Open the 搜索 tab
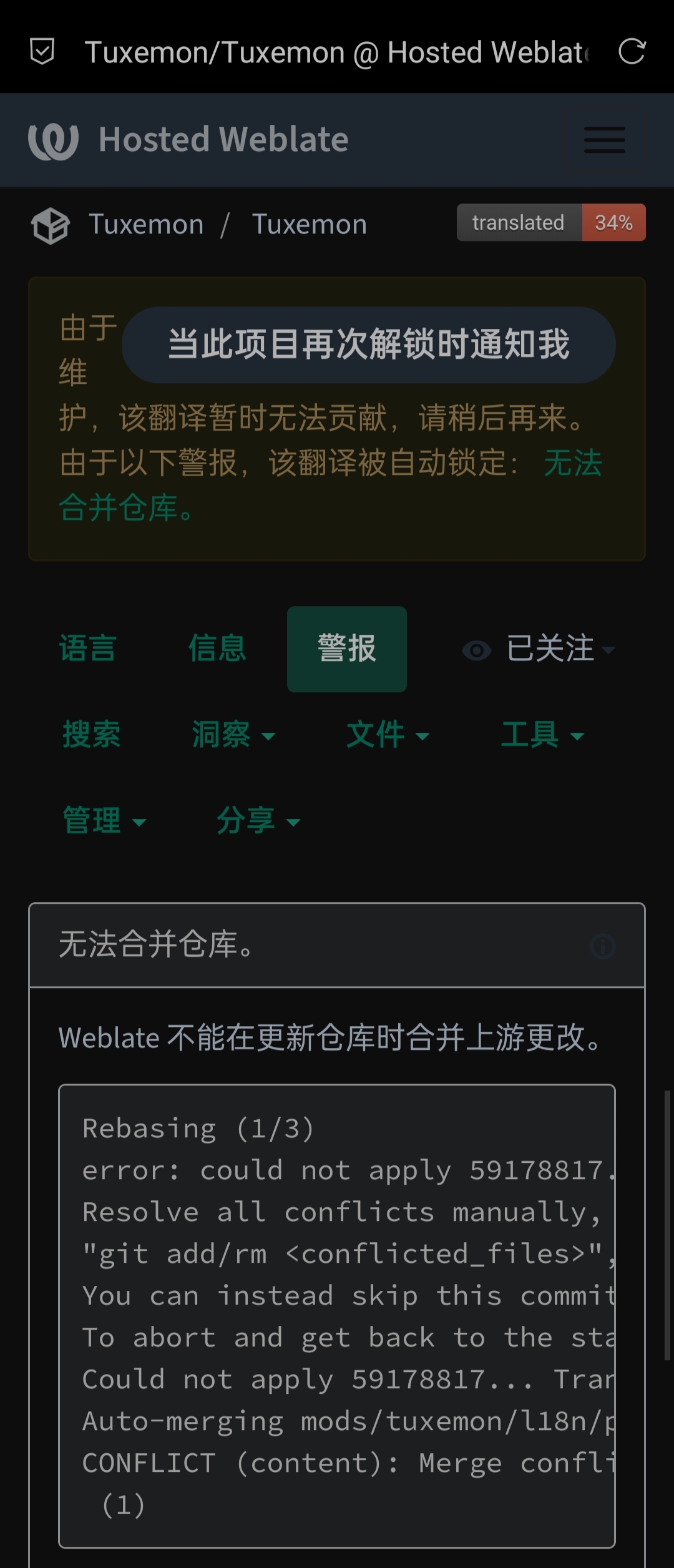 tap(92, 735)
